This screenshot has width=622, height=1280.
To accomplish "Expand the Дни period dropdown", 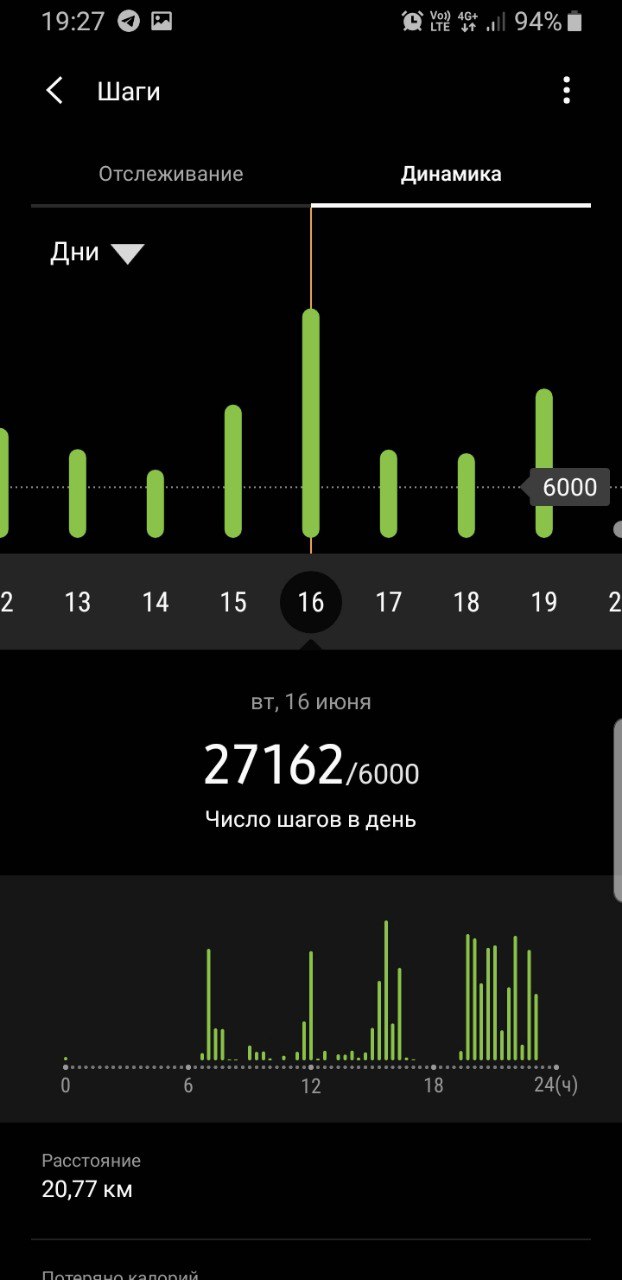I will [x=97, y=252].
